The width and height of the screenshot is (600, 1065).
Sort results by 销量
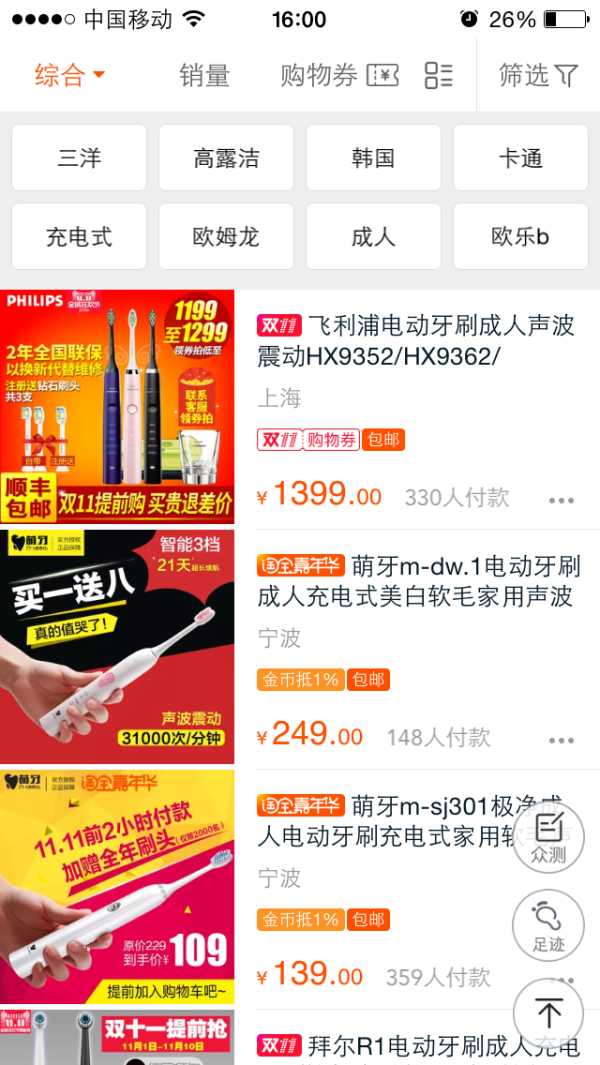[x=204, y=75]
